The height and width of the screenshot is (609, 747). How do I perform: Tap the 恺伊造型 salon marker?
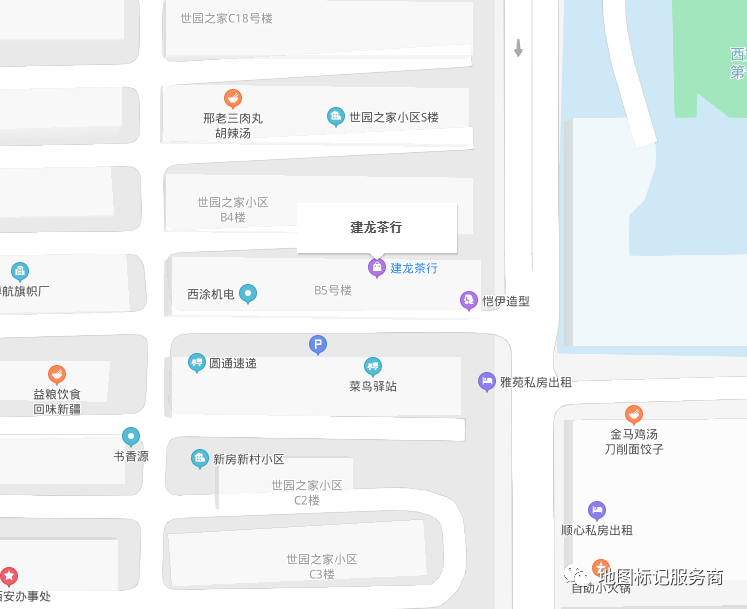pyautogui.click(x=468, y=300)
